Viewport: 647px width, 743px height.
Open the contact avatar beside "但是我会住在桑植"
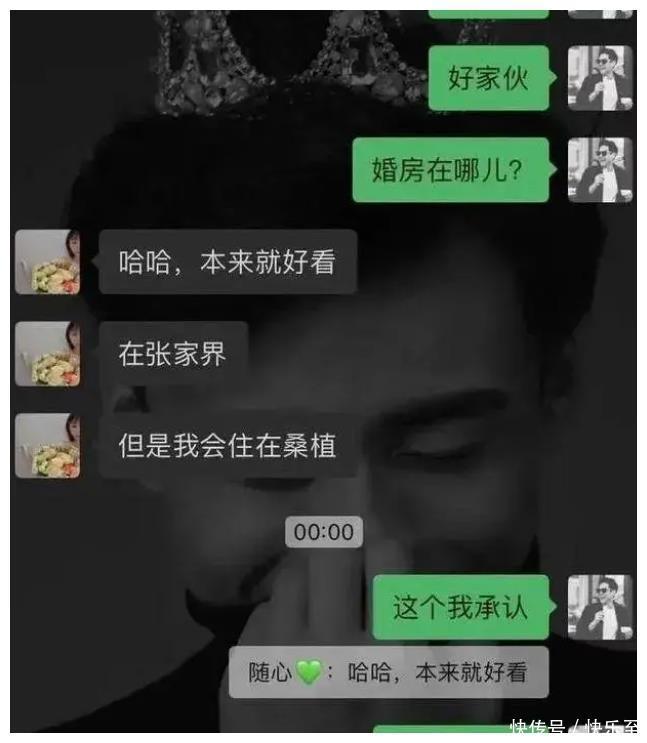click(47, 446)
